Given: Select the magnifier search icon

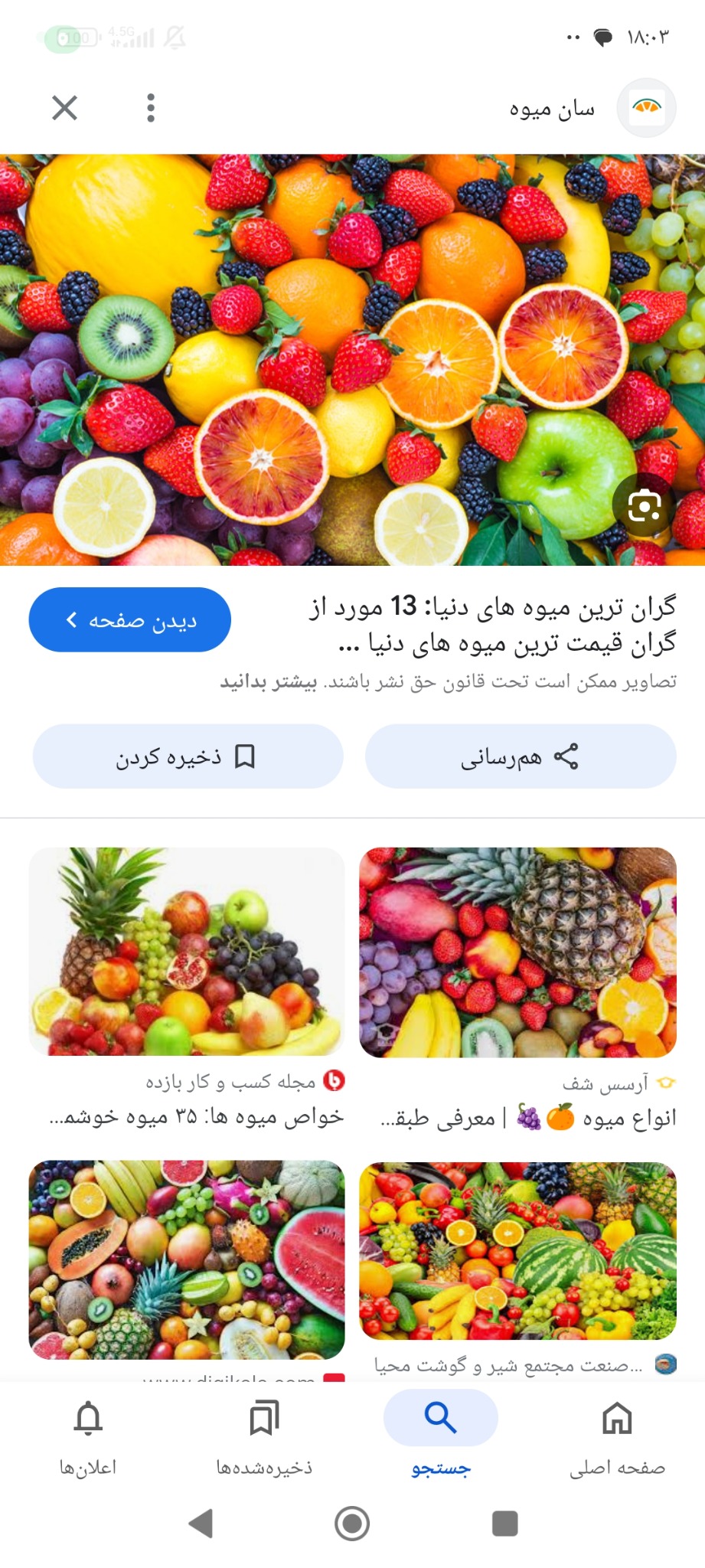Looking at the screenshot, I should point(439,1417).
